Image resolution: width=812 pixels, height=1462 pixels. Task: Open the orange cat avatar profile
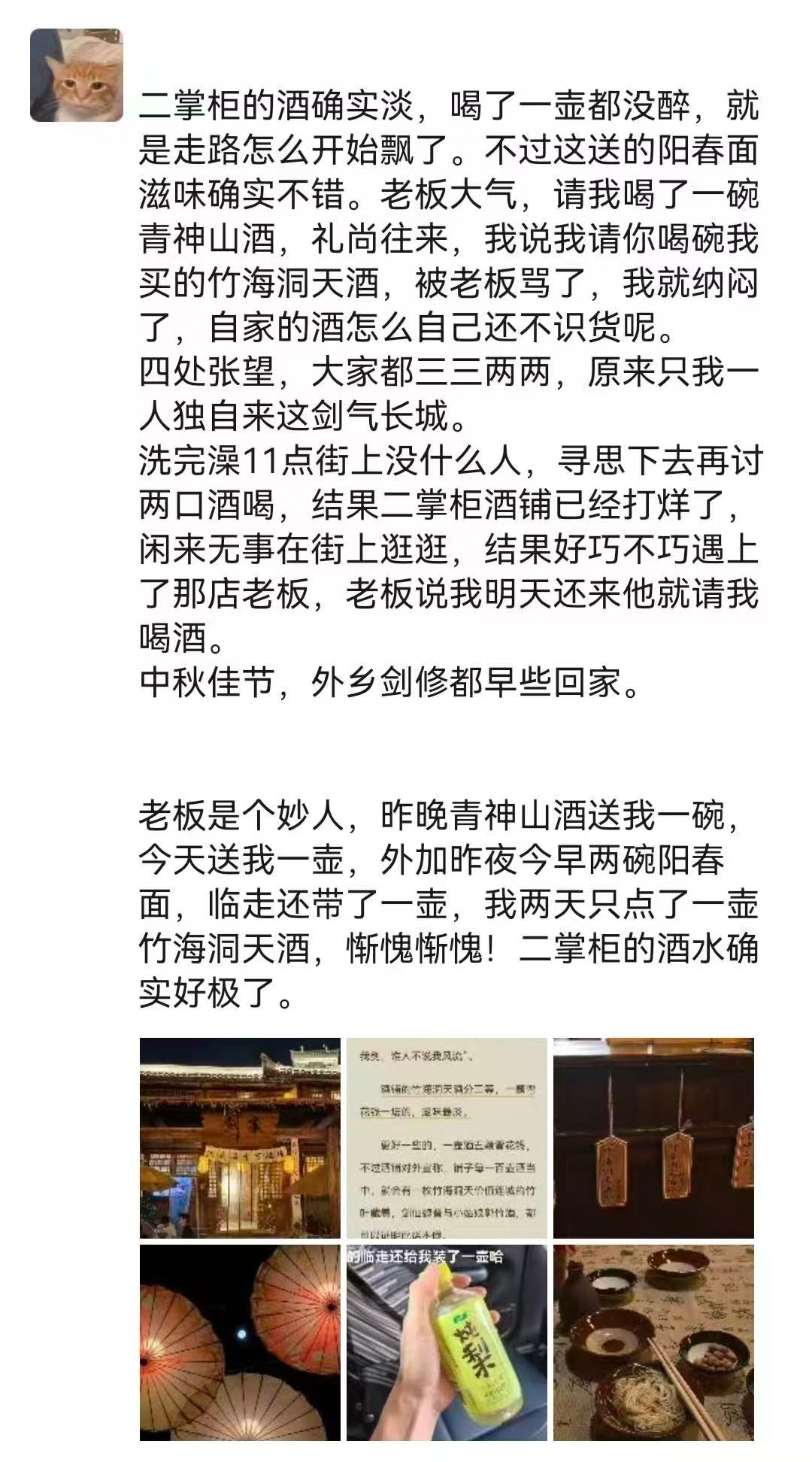[76, 75]
